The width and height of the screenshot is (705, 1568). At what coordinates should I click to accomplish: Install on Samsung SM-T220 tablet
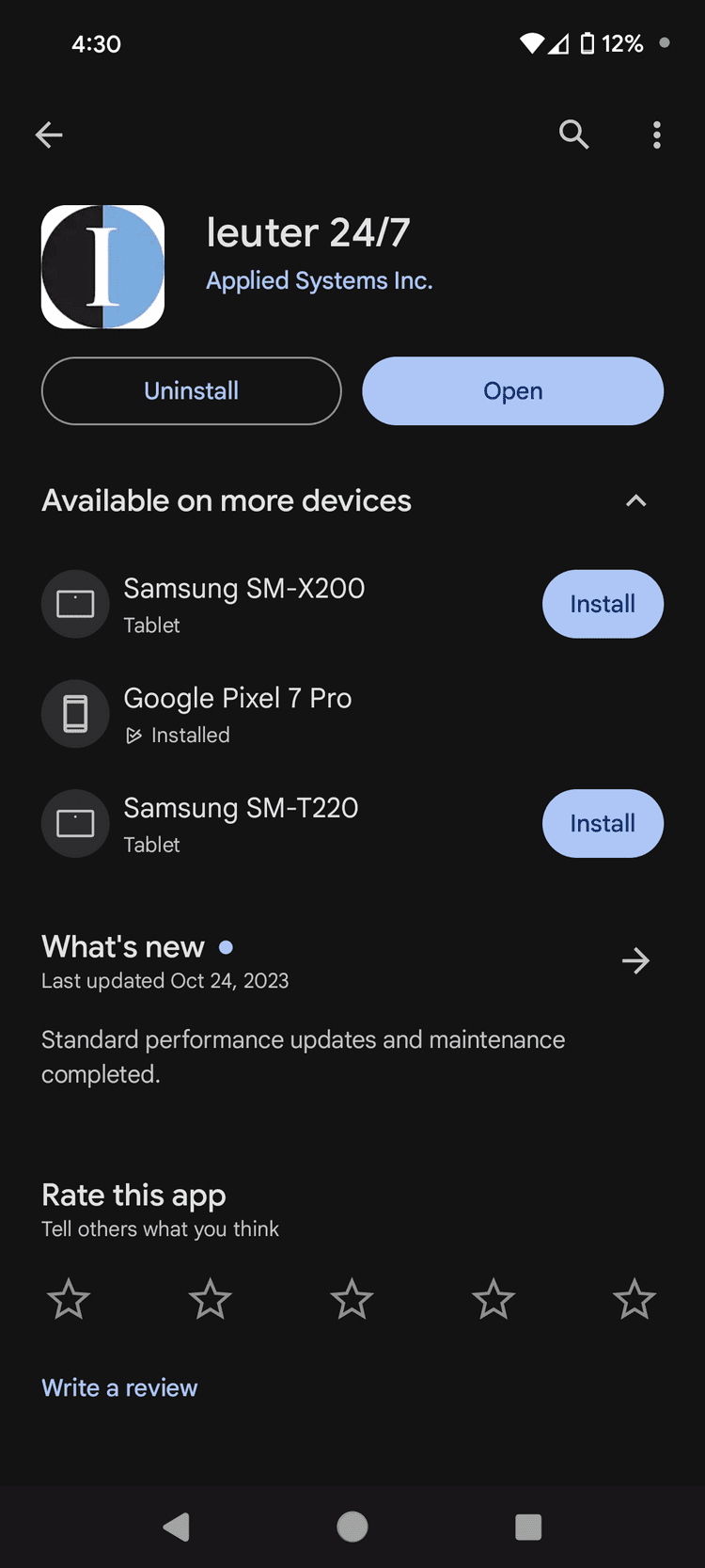pyautogui.click(x=603, y=823)
